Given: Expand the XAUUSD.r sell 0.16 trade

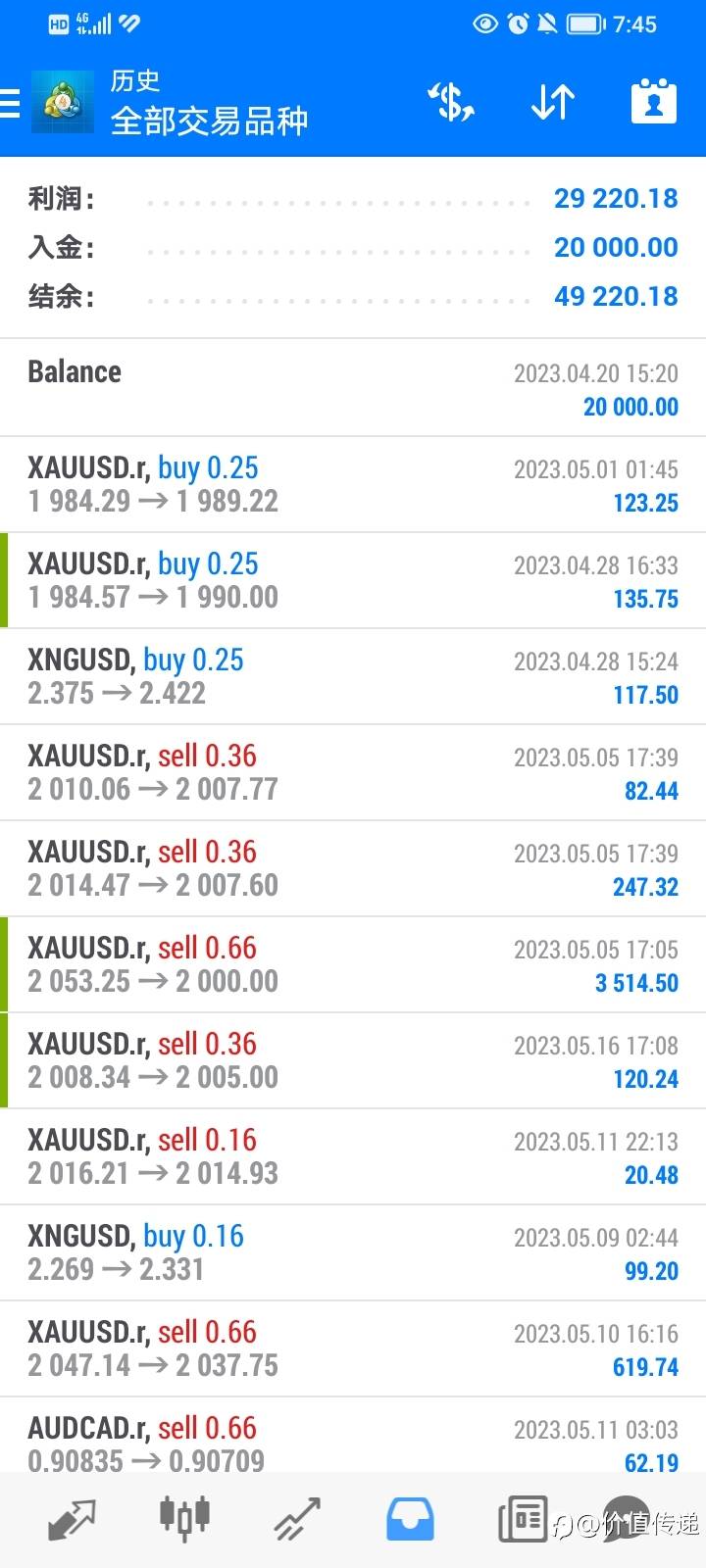Looking at the screenshot, I should pyautogui.click(x=353, y=1156).
